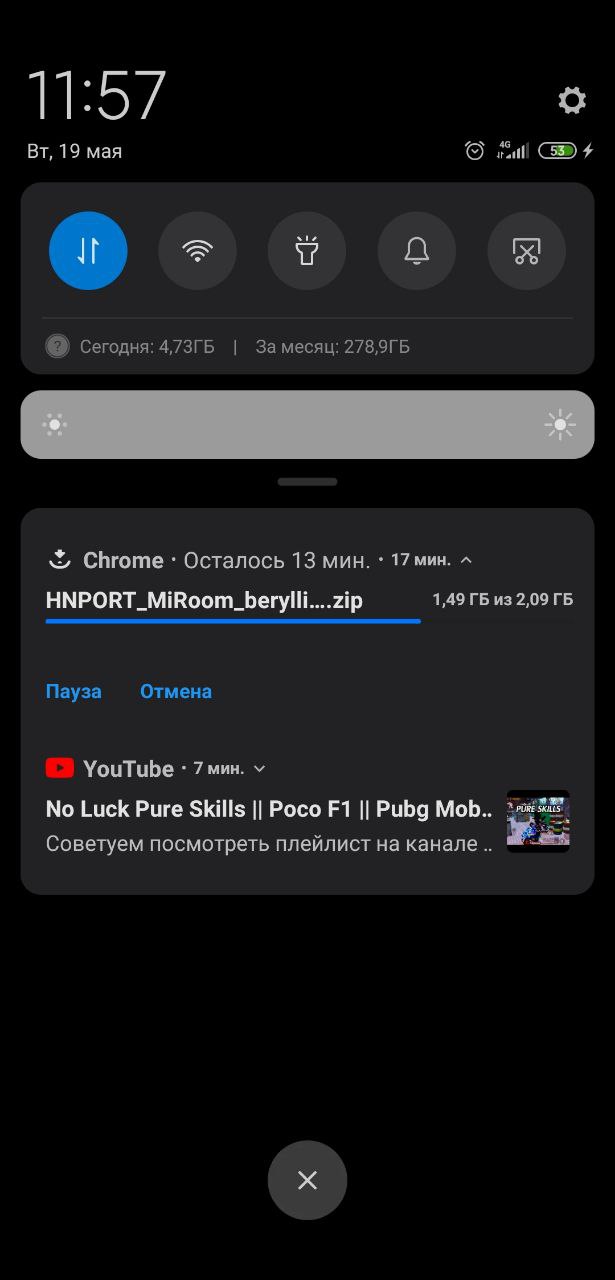This screenshot has width=615, height=1280.
Task: Switch on the flashlight
Action: tap(307, 251)
